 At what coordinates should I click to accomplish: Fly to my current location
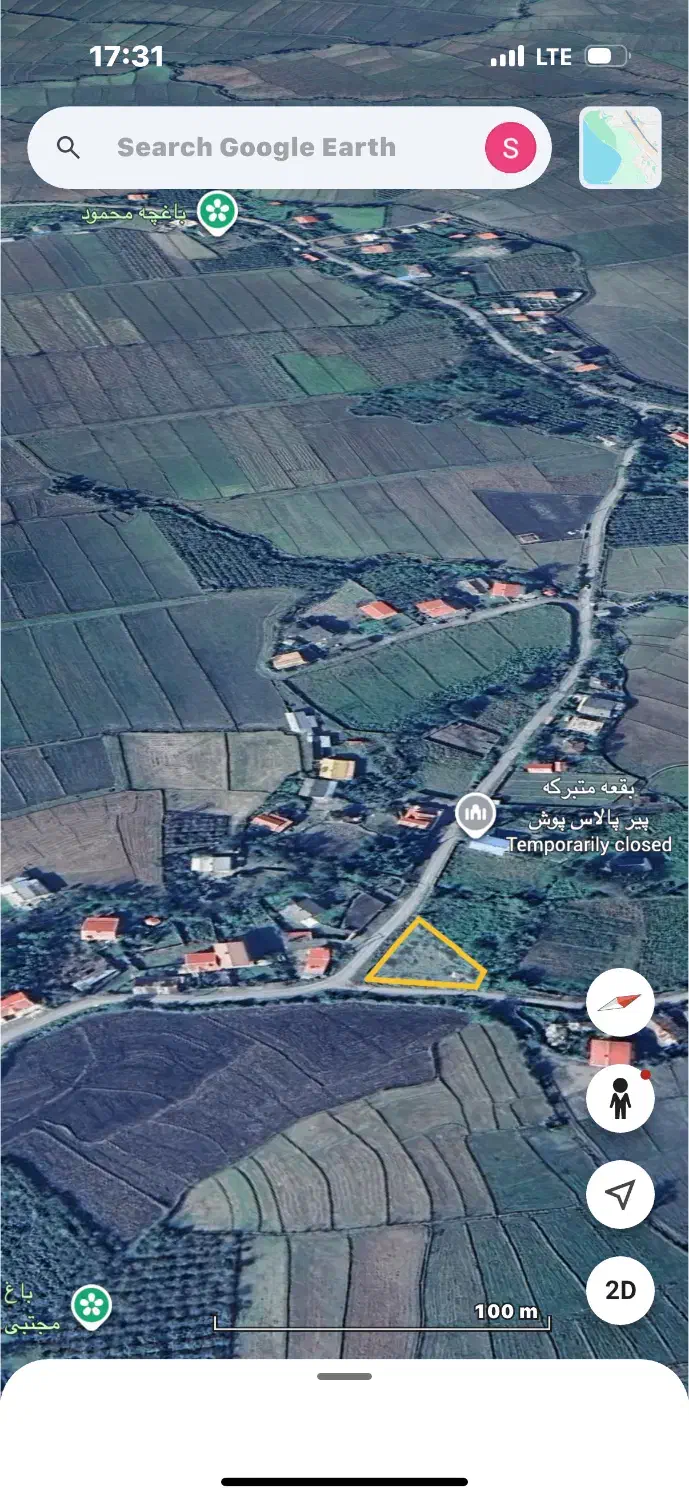[620, 1194]
